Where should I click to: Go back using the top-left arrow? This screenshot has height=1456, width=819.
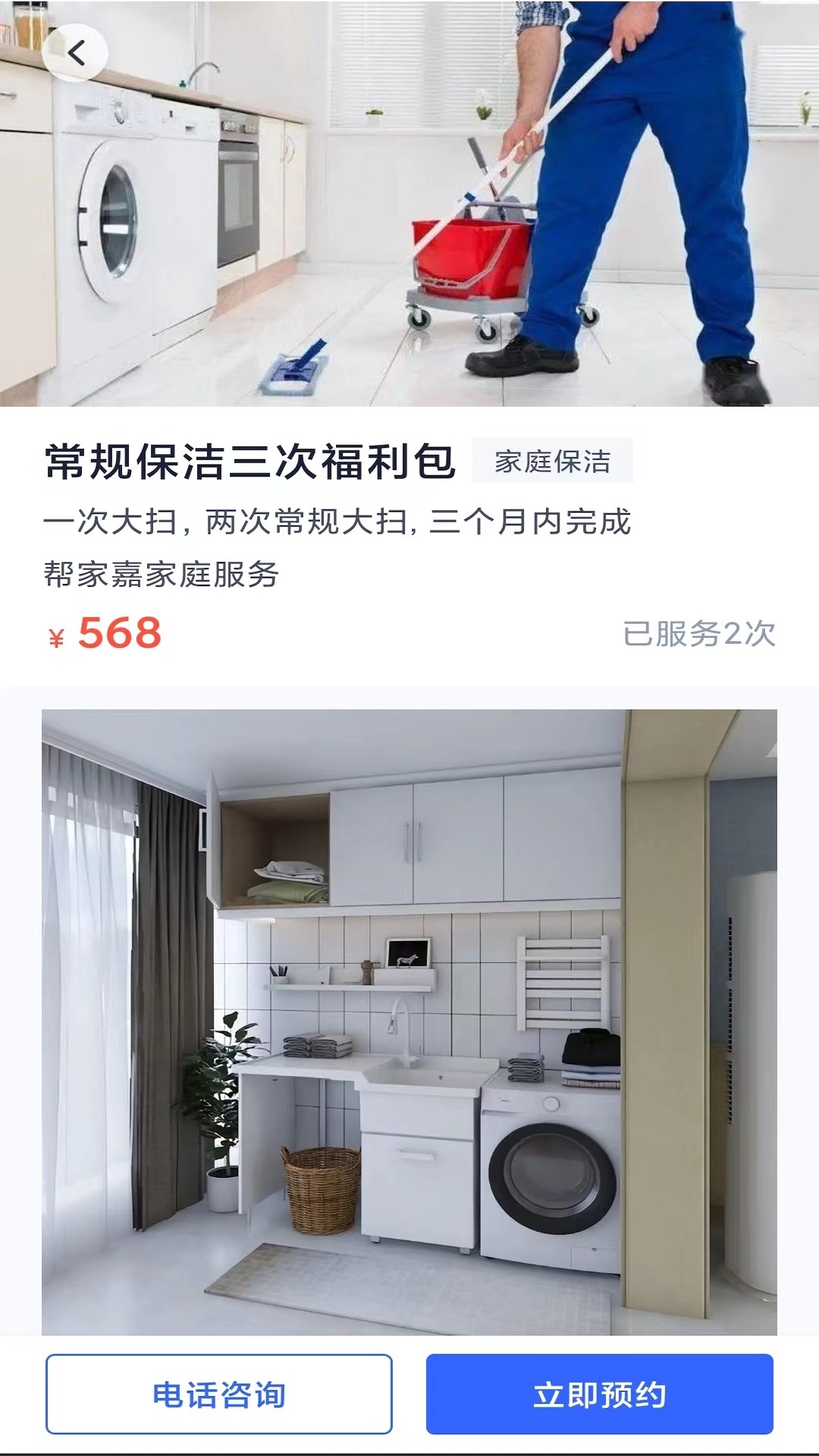[x=75, y=53]
